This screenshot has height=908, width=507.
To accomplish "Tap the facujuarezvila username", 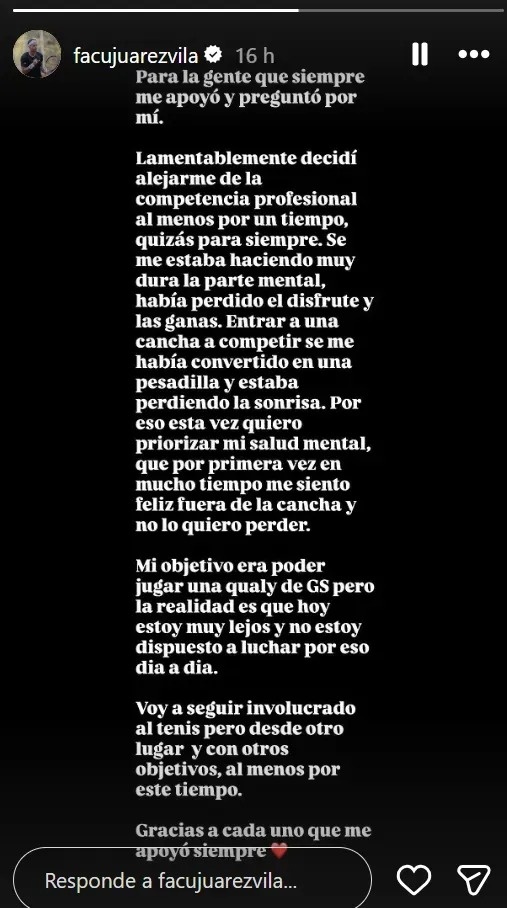I will (136, 55).
